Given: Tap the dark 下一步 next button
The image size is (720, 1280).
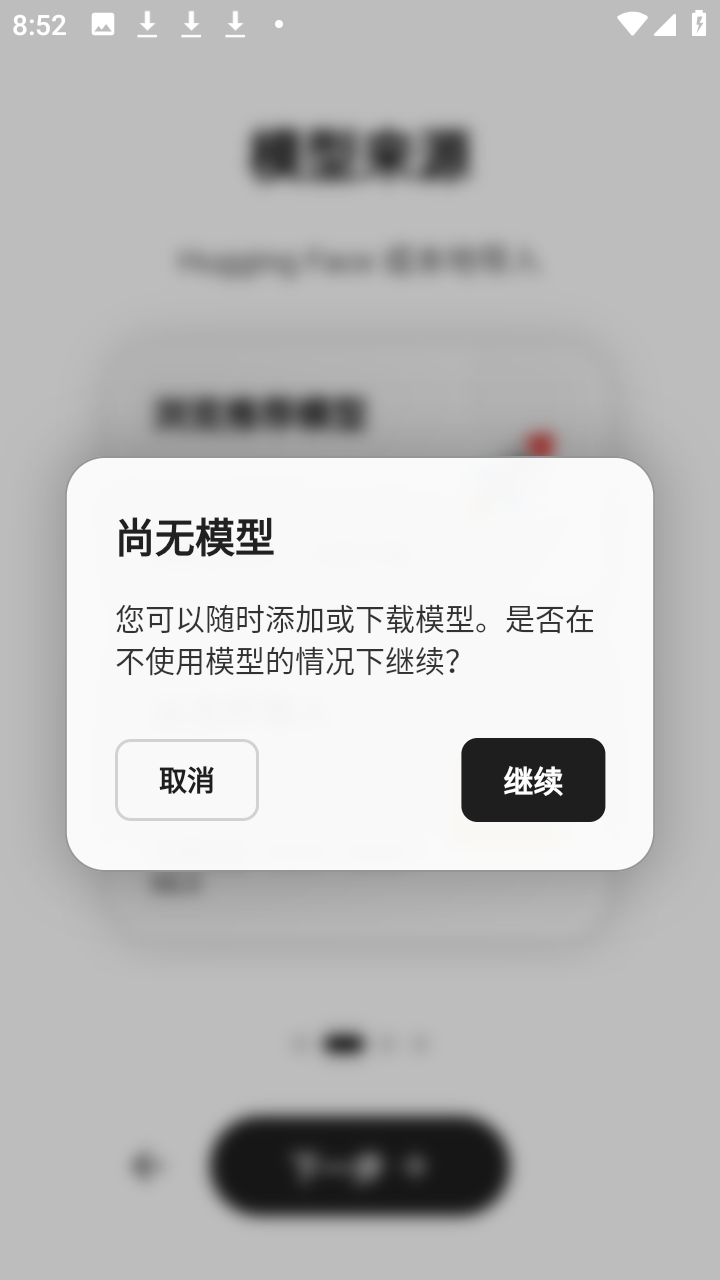Looking at the screenshot, I should [360, 1166].
